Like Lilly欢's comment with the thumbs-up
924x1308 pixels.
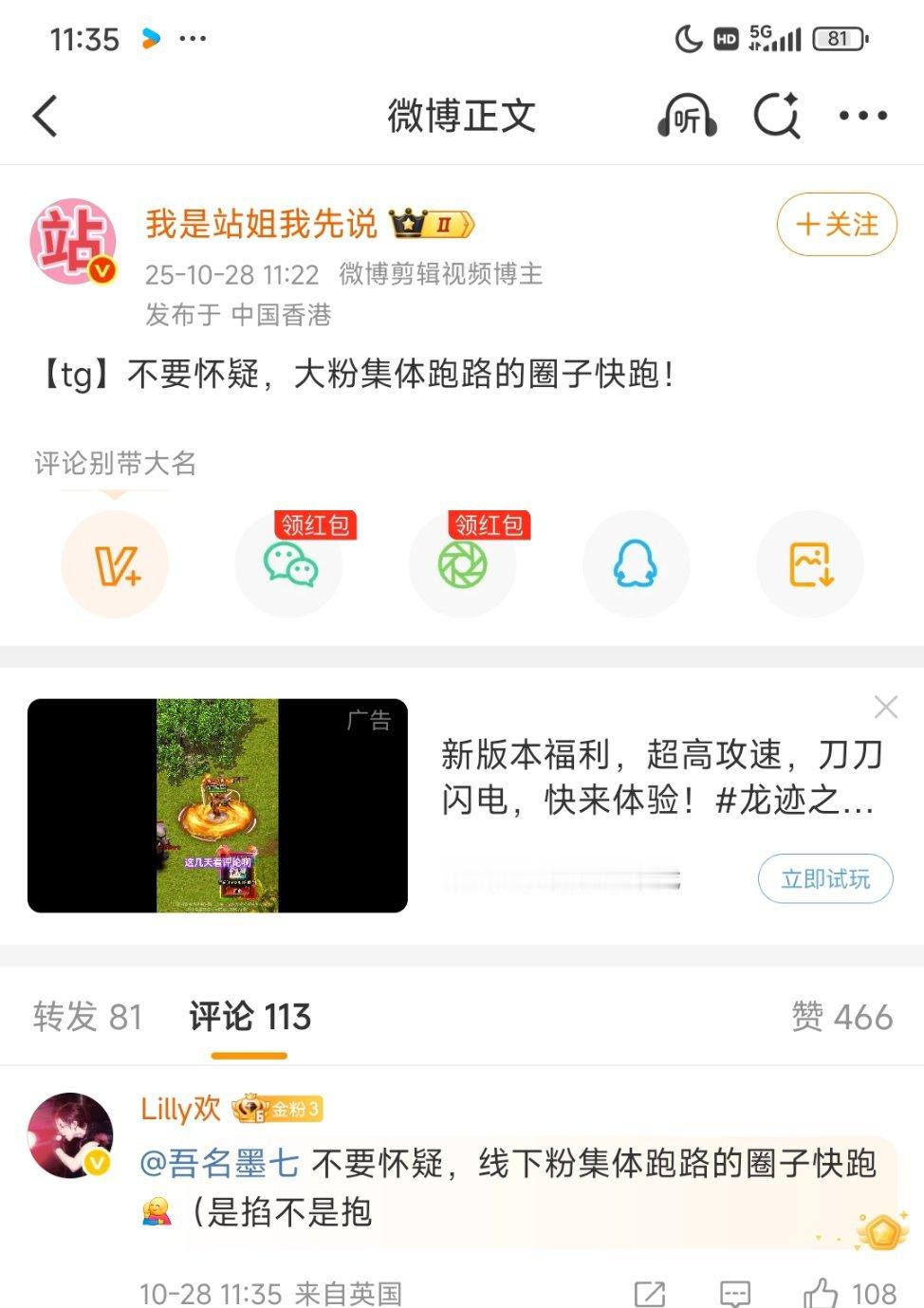pyautogui.click(x=816, y=1292)
